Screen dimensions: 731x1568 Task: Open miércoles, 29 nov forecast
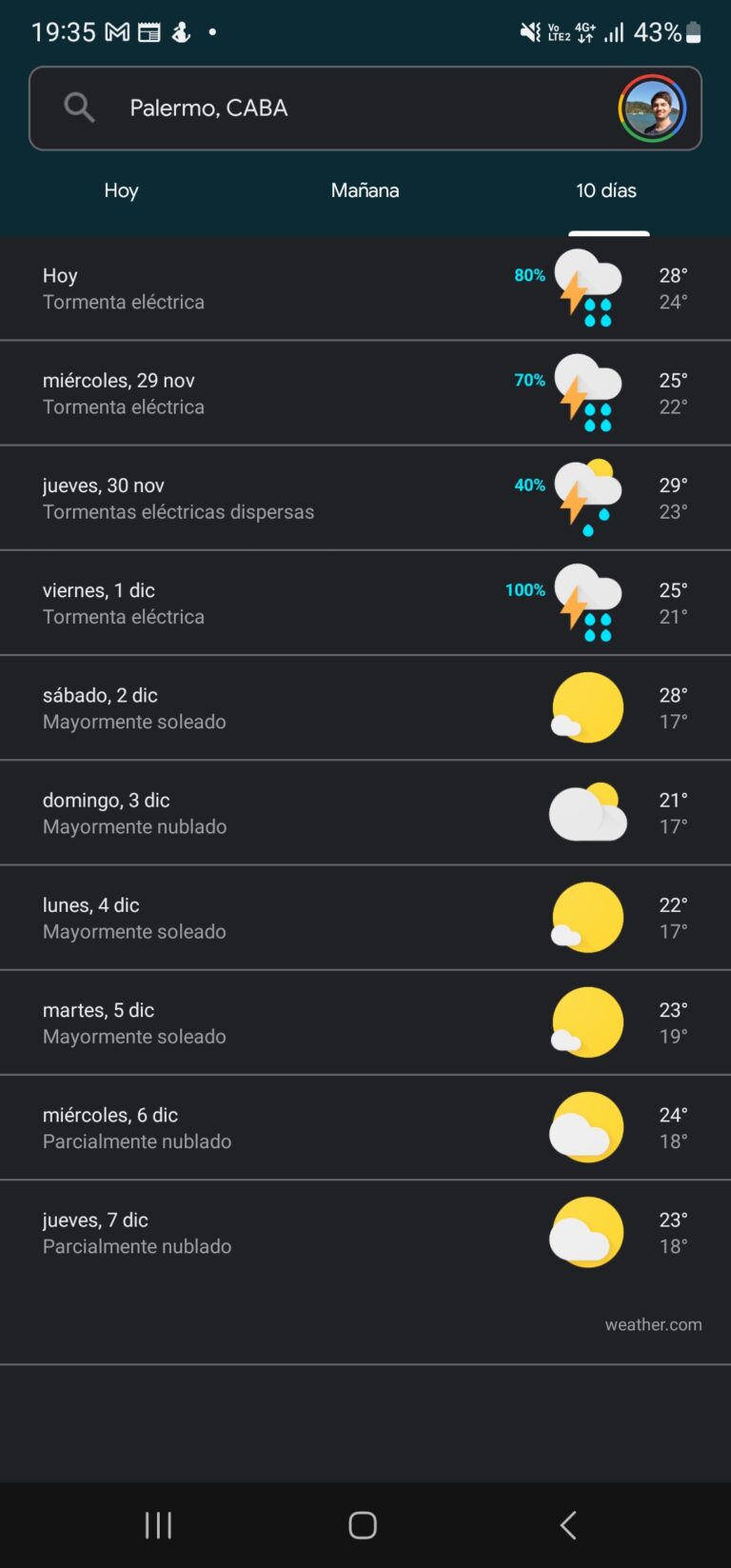365,393
